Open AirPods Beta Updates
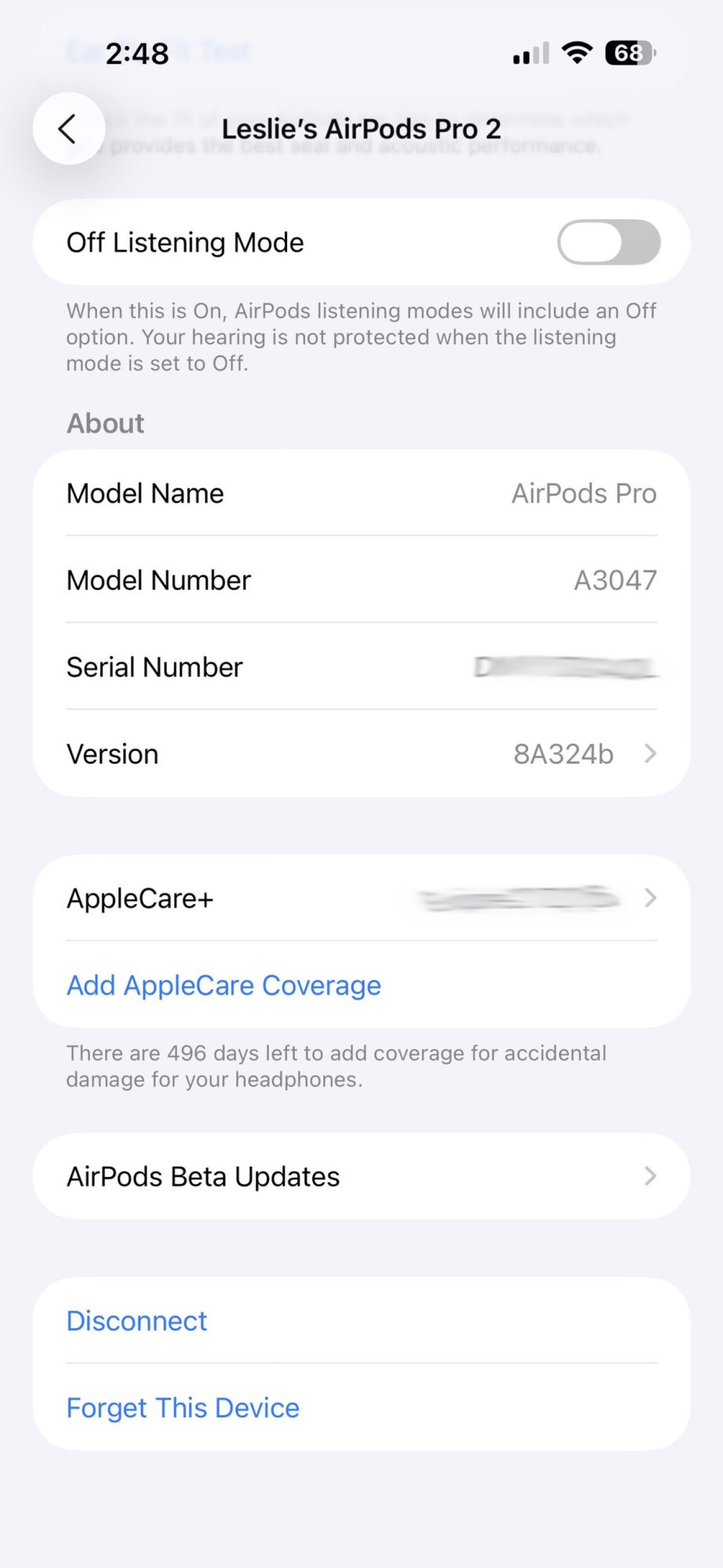The width and height of the screenshot is (723, 1568). tap(361, 1176)
